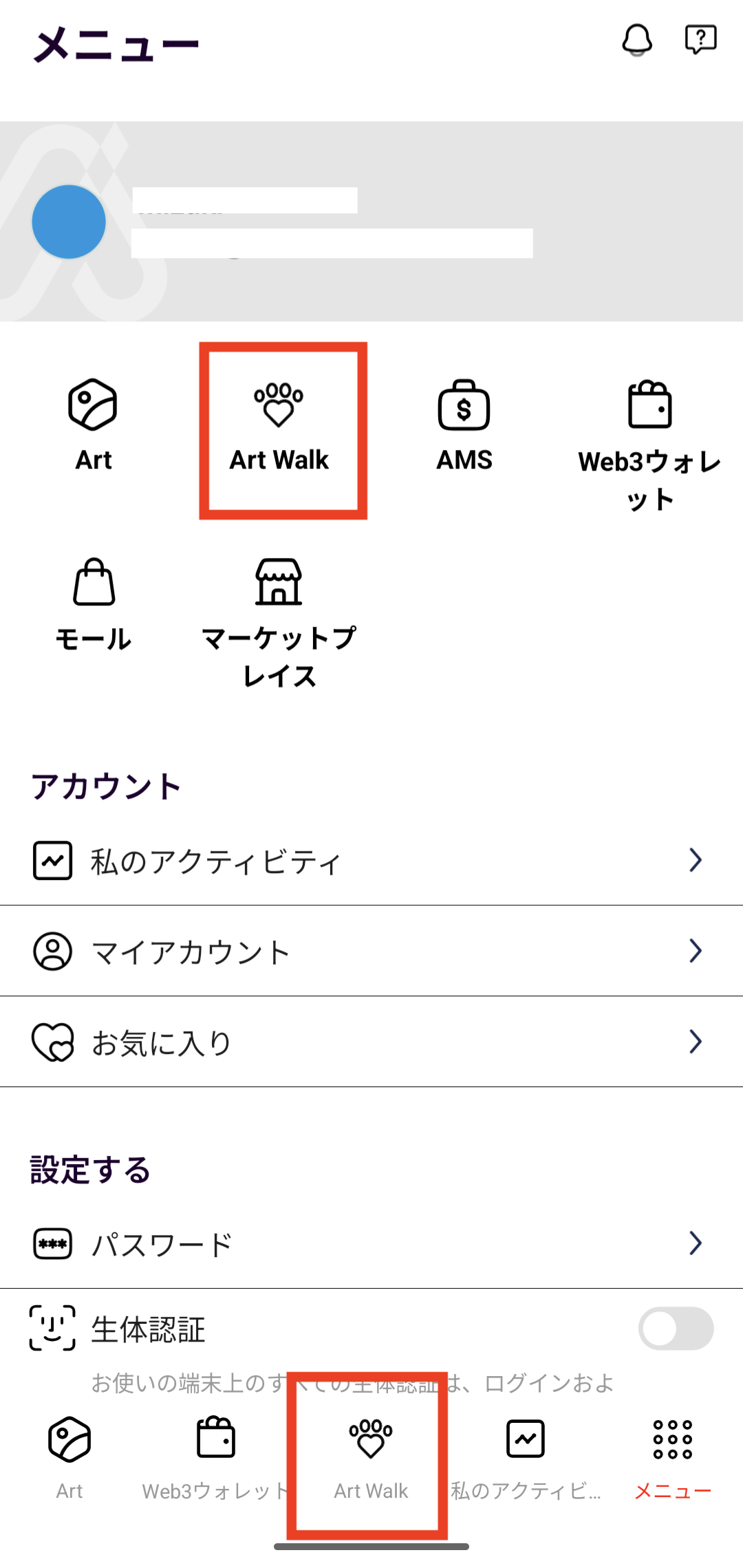Switch to Web3ウォレット bottom tab
The image size is (743, 1568).
point(216,1459)
